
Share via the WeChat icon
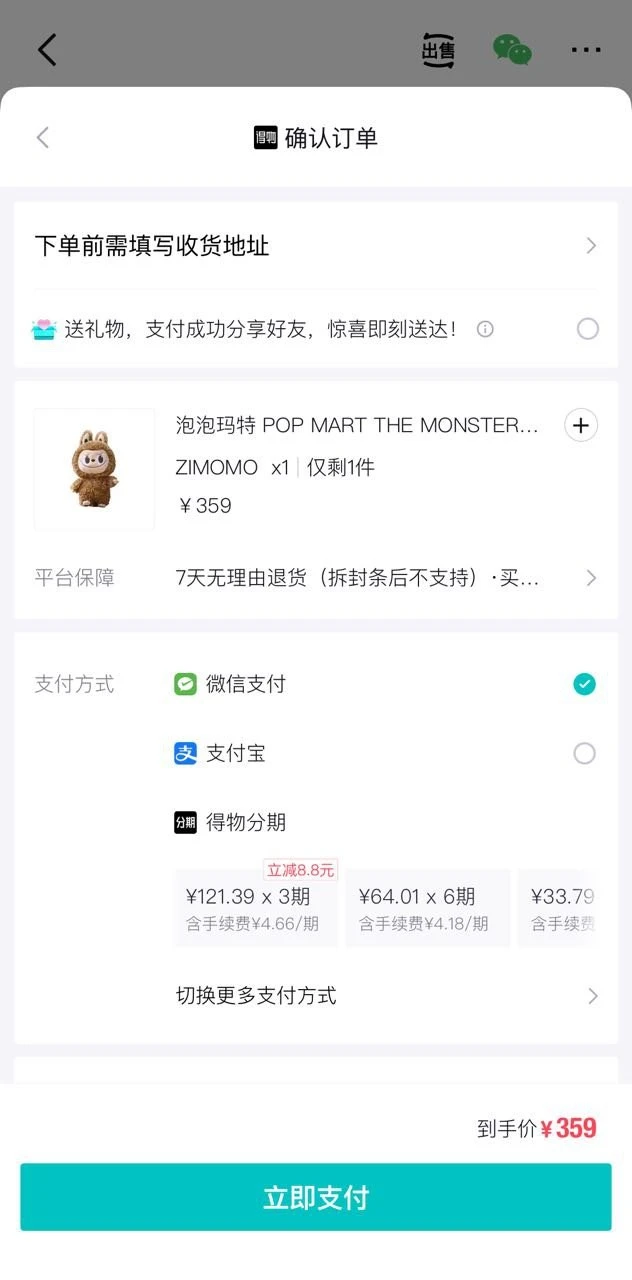(x=512, y=50)
